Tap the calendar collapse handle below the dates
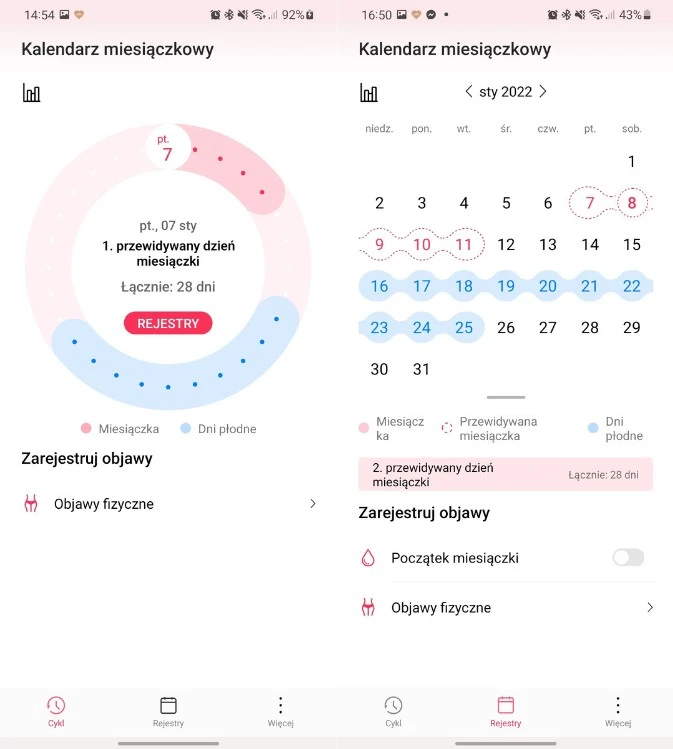Viewport: 673px width, 749px height. pyautogui.click(x=506, y=397)
